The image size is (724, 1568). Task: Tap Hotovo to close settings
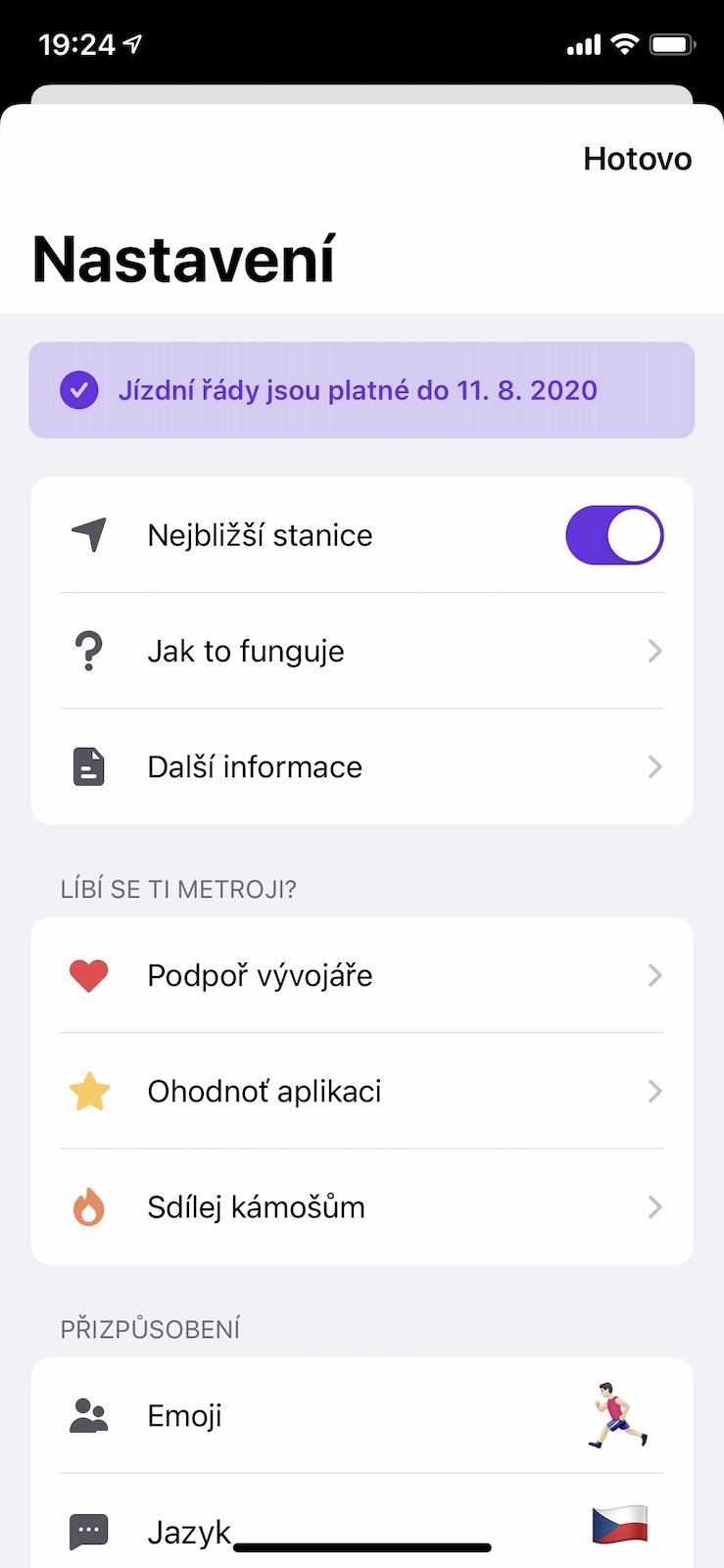tap(637, 159)
